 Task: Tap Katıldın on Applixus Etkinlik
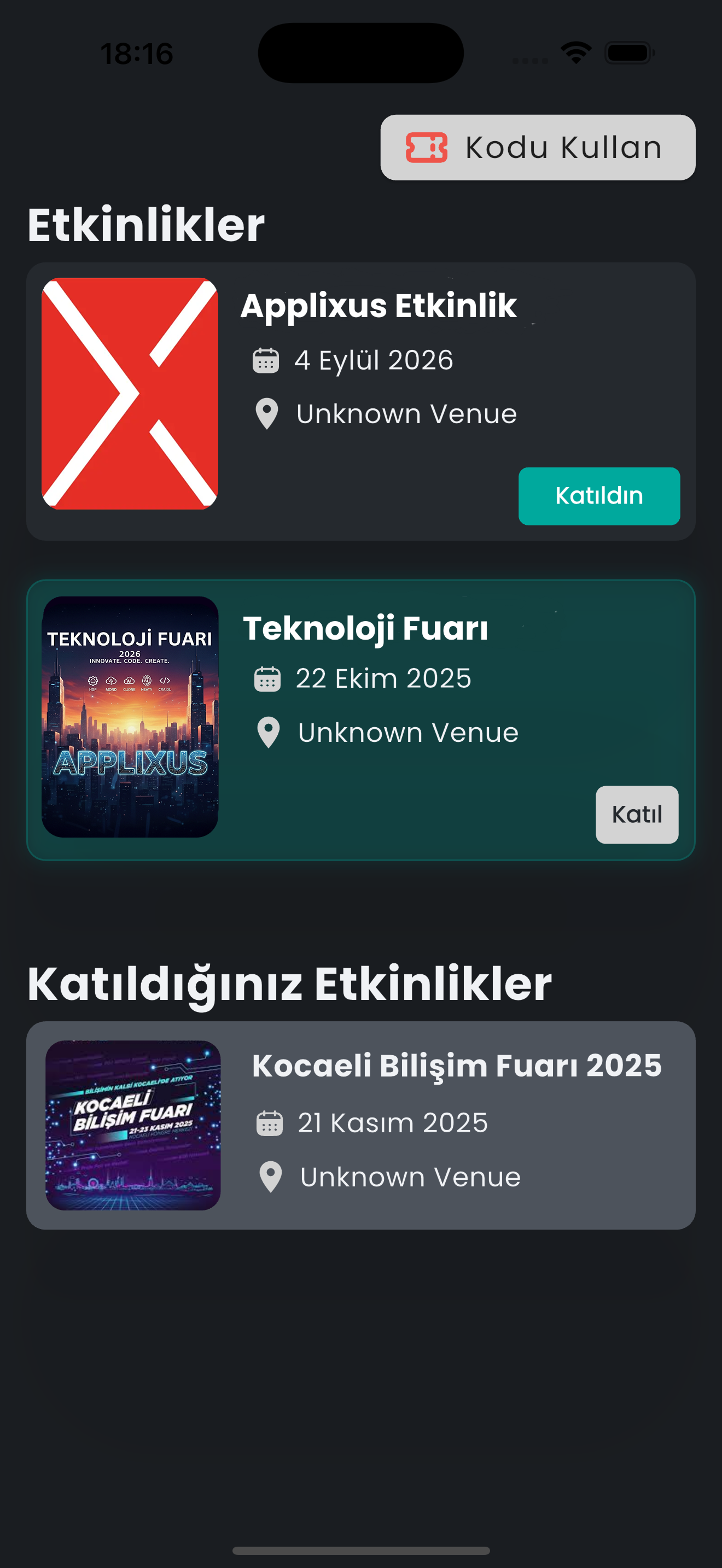click(598, 496)
